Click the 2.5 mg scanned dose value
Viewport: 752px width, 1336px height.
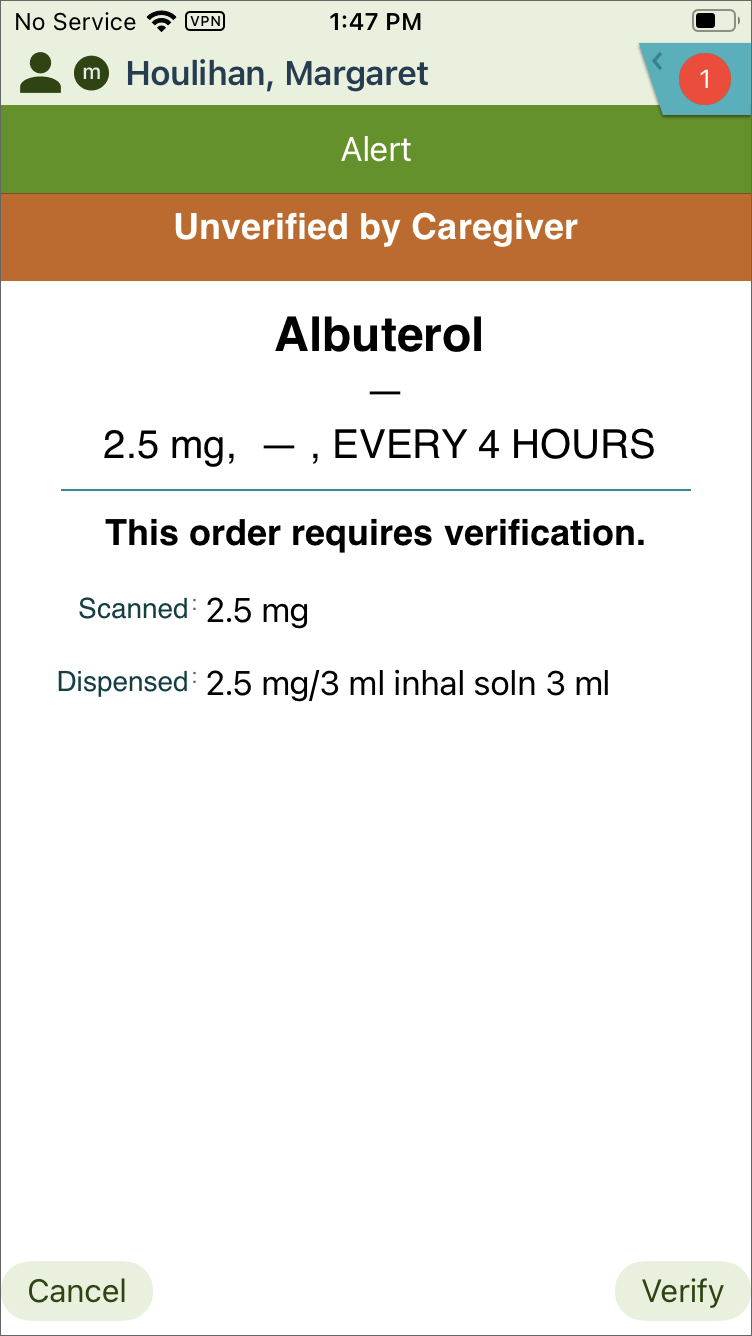pyautogui.click(x=257, y=610)
